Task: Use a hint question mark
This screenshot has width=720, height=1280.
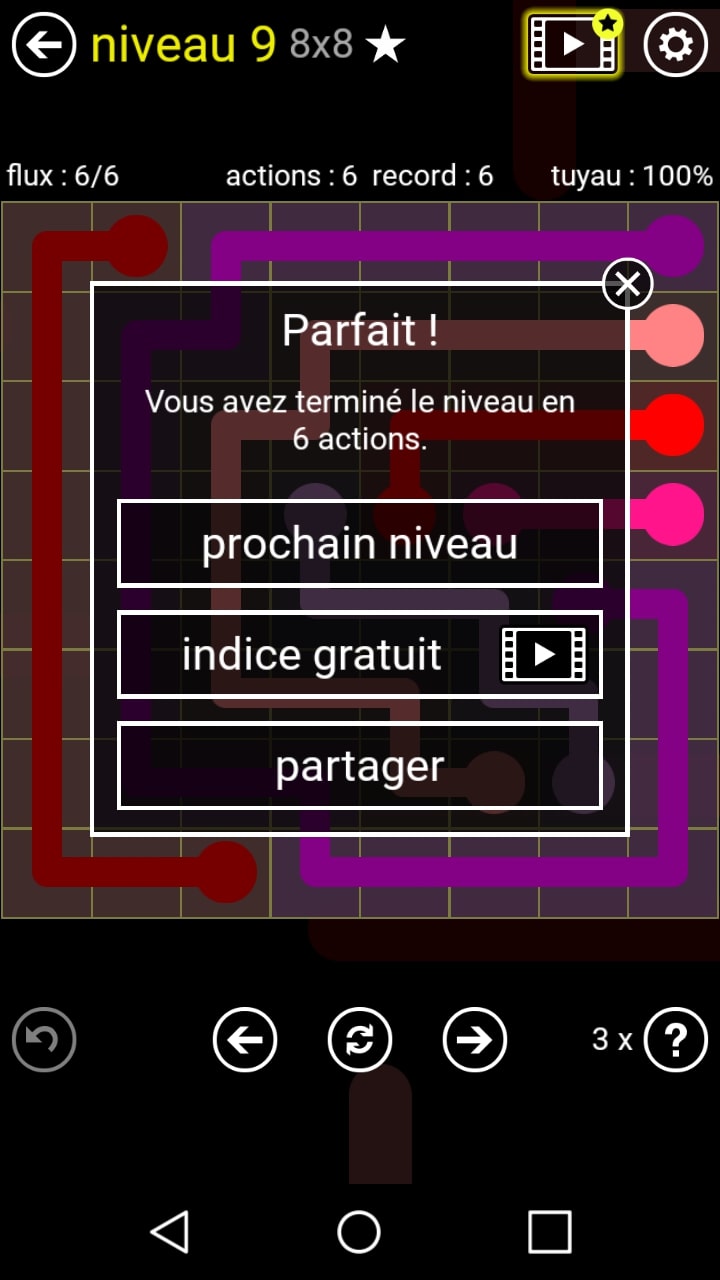Action: point(675,1040)
